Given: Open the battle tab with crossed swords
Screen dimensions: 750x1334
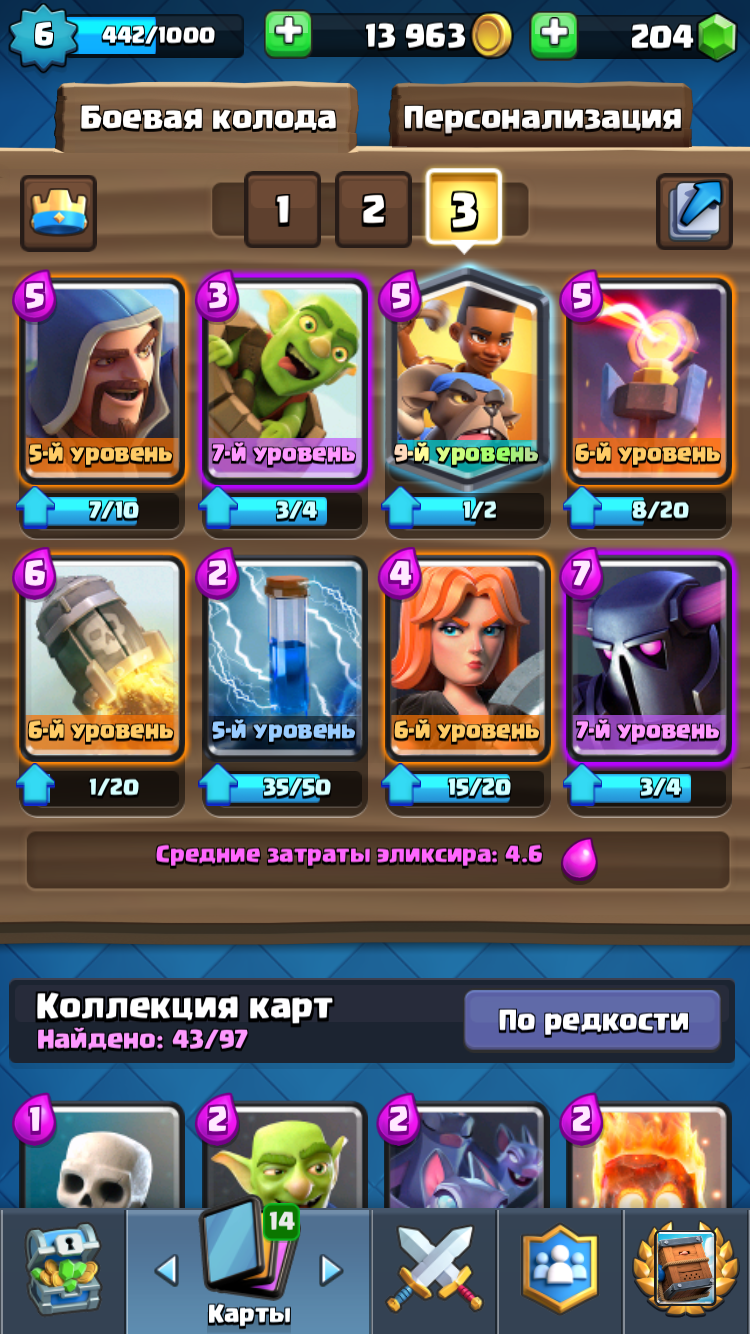Looking at the screenshot, I should point(435,1270).
